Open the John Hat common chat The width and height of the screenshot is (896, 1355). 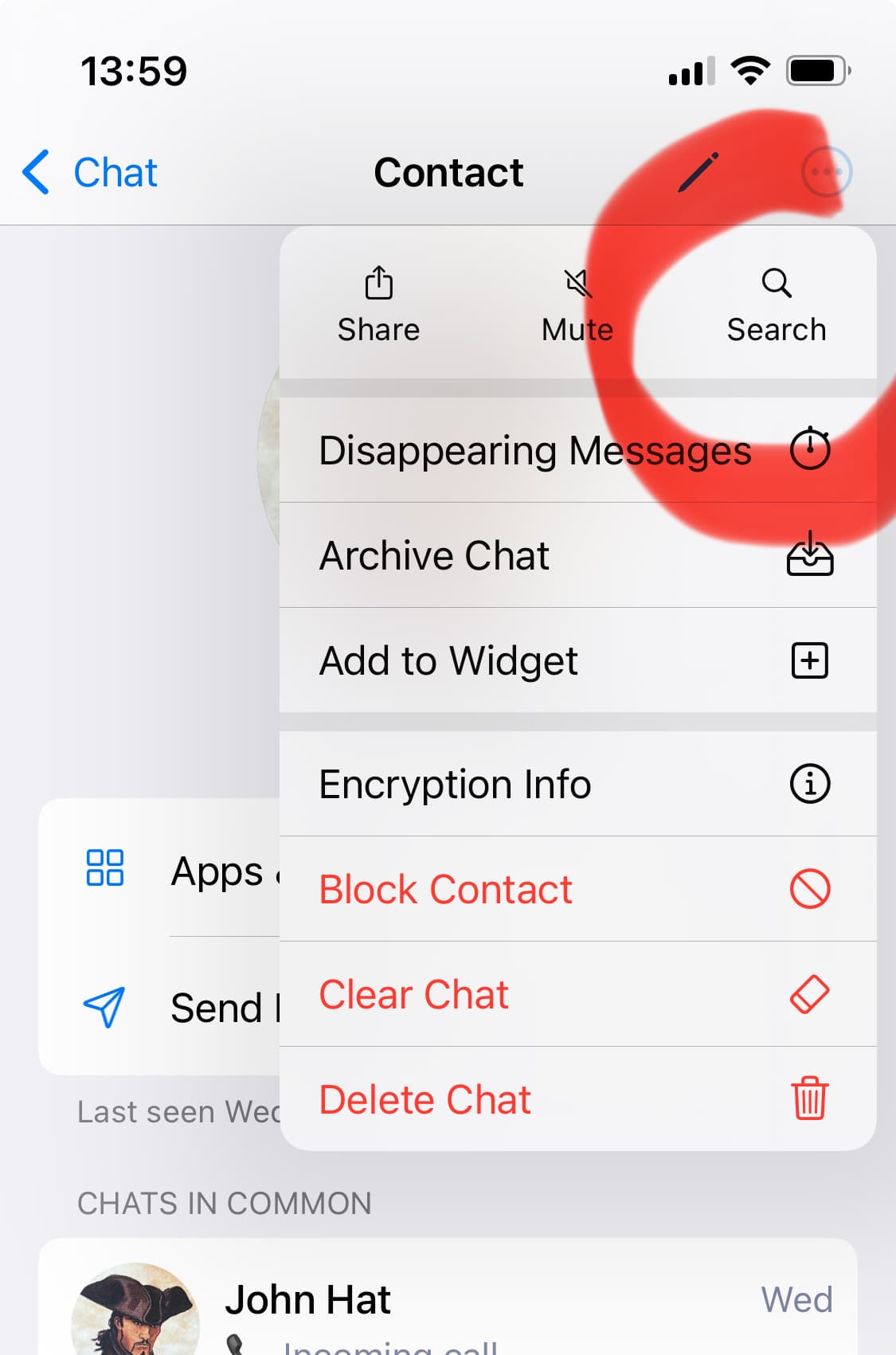448,1306
